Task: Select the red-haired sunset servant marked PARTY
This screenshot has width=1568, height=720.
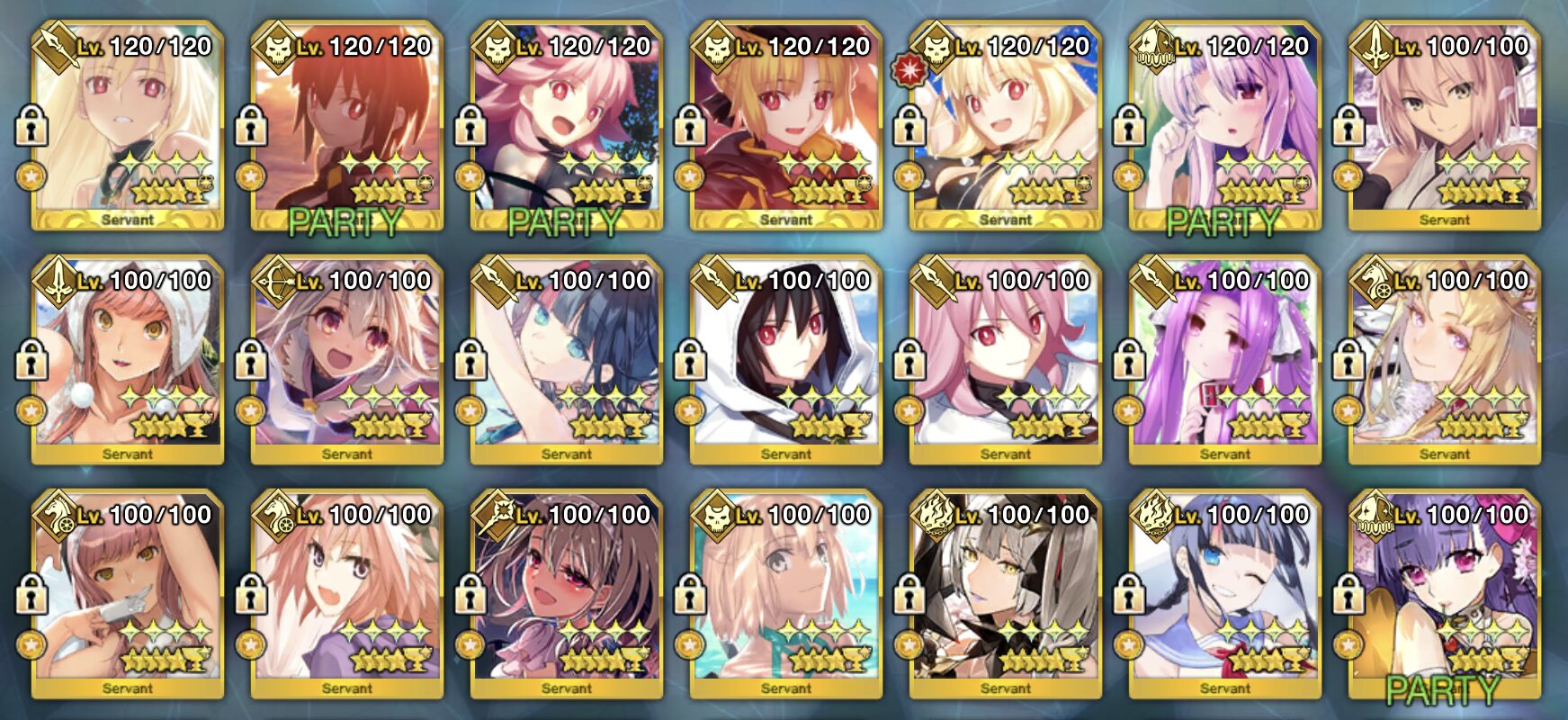Action: pos(347,127)
